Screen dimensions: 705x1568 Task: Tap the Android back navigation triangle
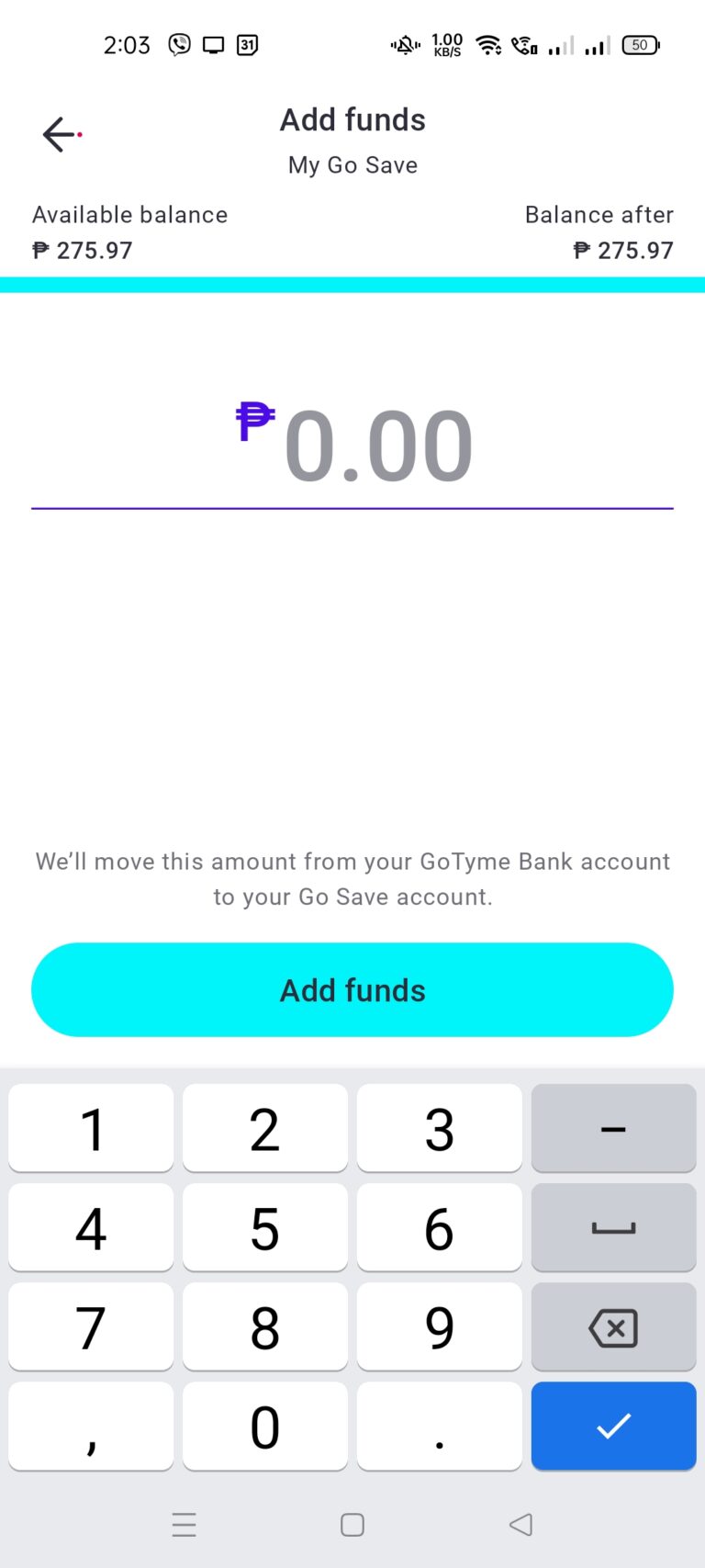(x=520, y=1524)
